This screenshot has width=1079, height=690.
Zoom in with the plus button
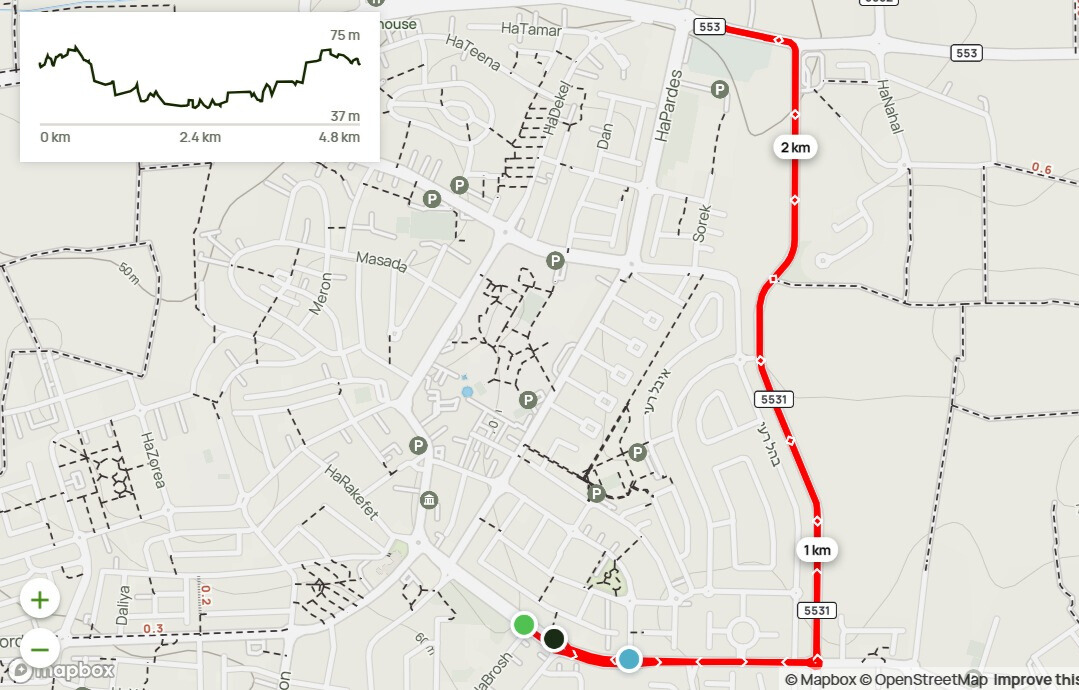(x=40, y=600)
